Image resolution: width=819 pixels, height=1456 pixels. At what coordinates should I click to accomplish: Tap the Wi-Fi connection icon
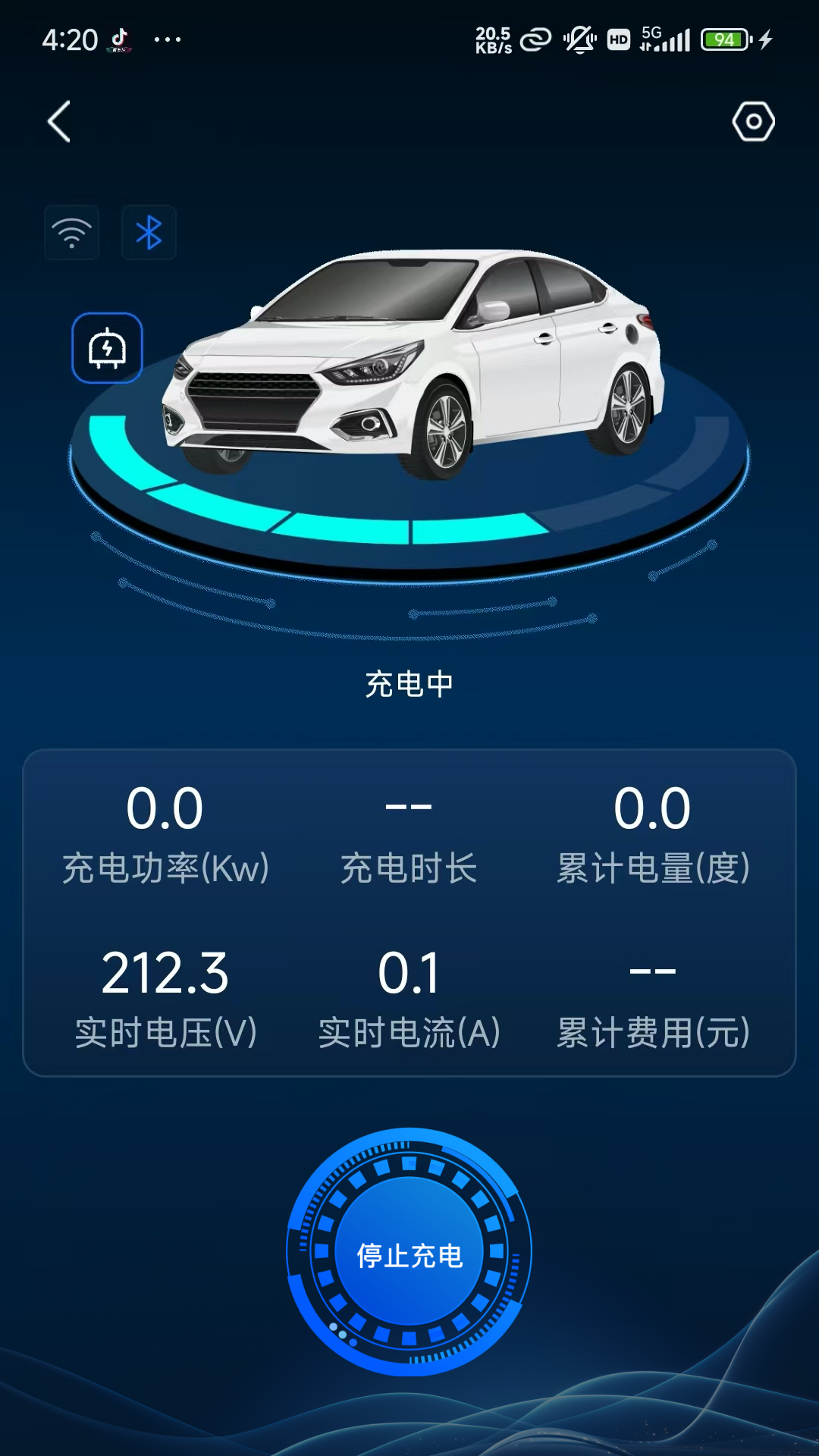click(72, 233)
